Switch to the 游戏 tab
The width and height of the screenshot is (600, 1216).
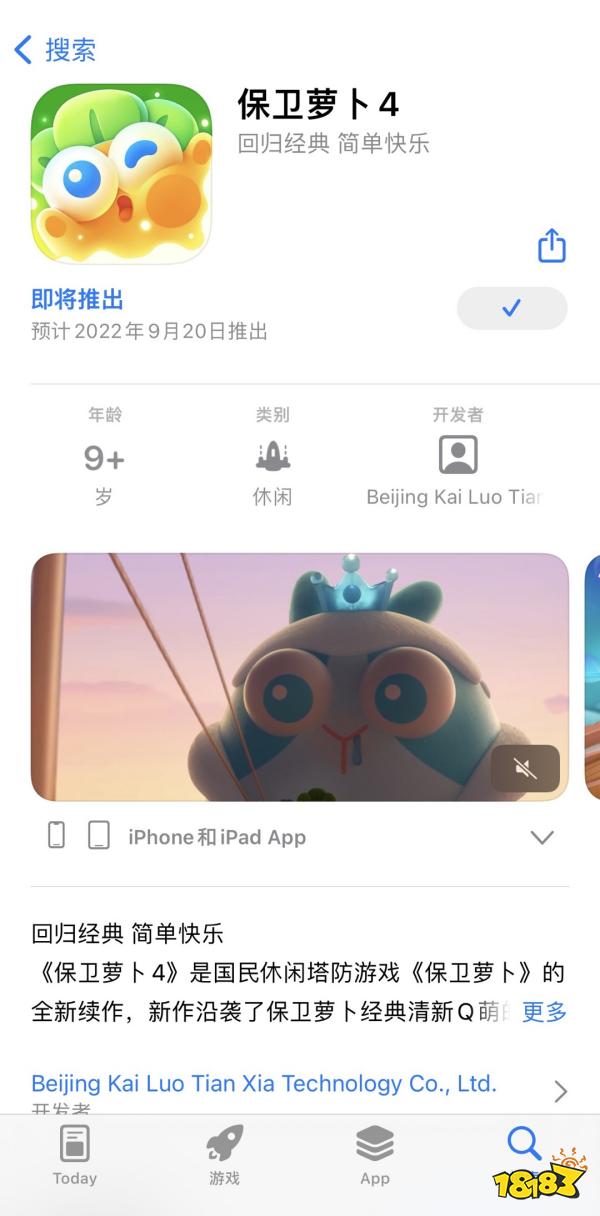pyautogui.click(x=224, y=1155)
